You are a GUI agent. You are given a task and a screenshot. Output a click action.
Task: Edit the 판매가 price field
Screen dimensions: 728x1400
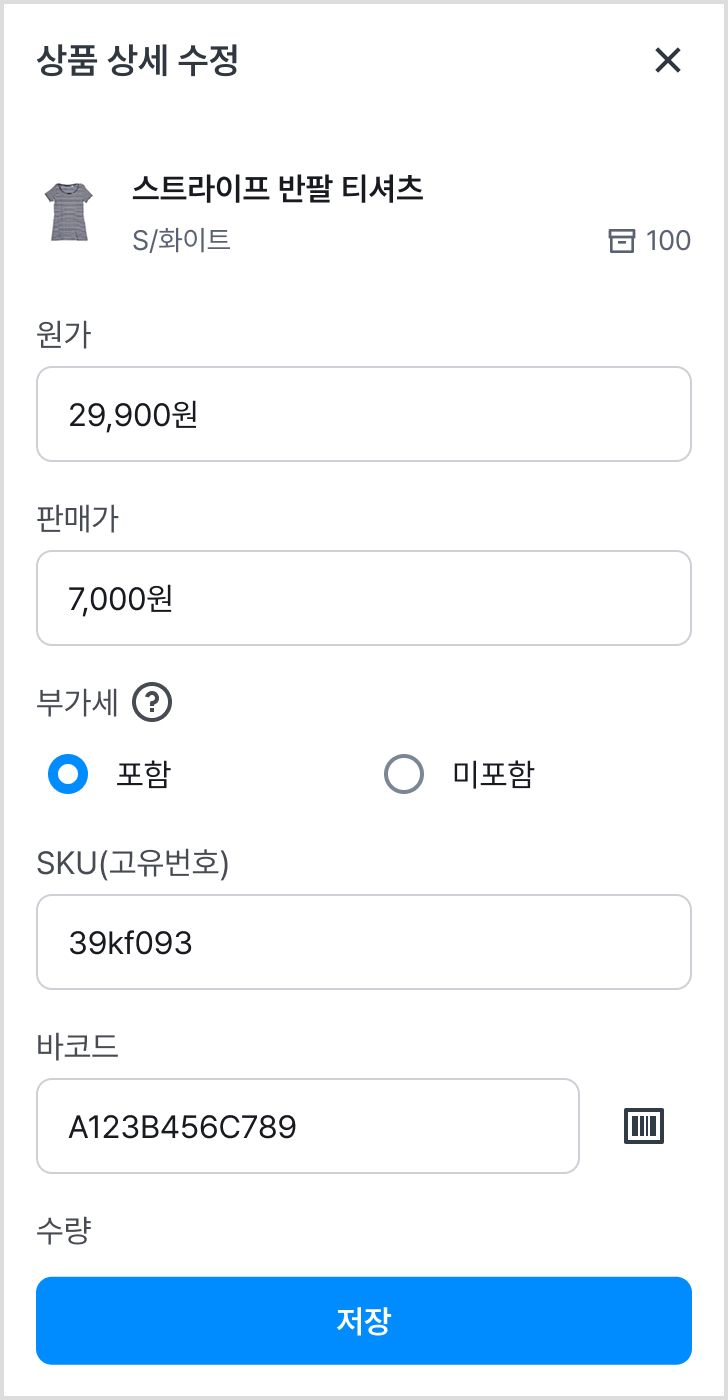coord(364,598)
